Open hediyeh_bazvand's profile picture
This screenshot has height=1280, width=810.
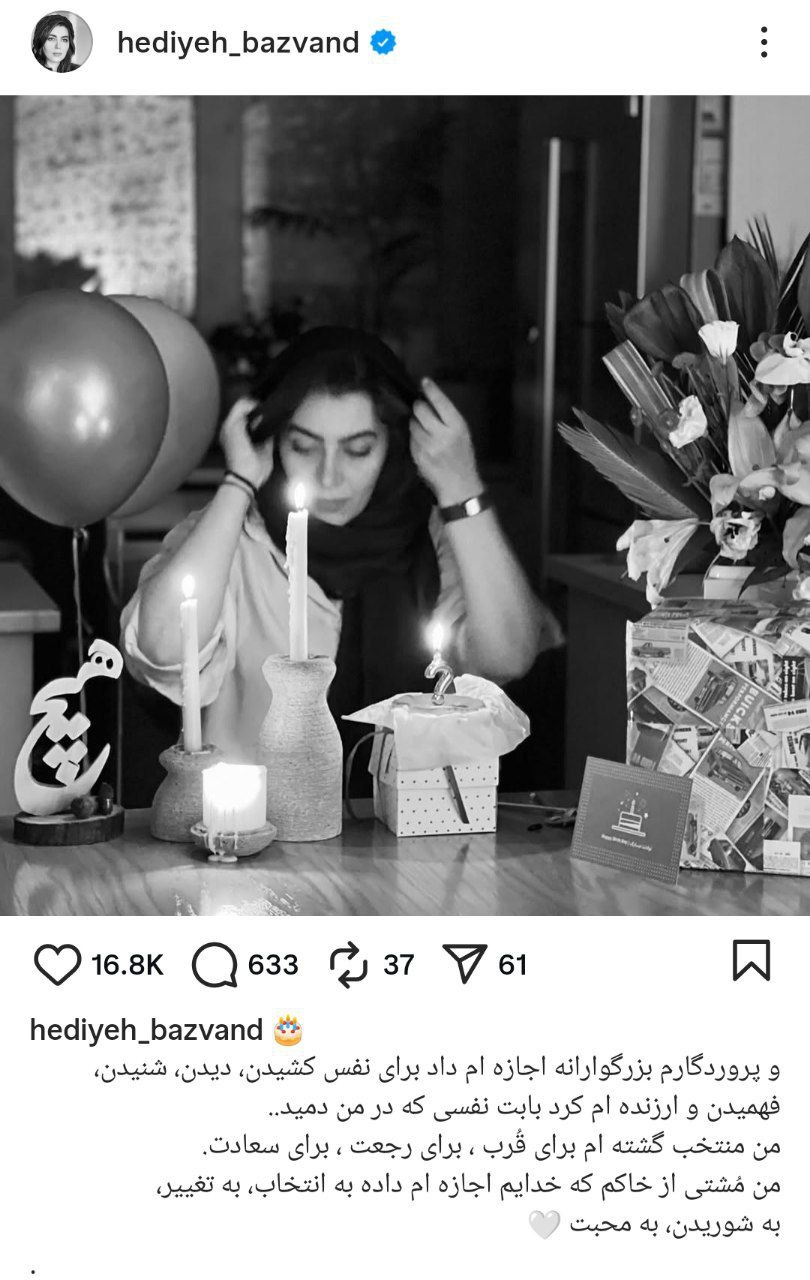(61, 42)
